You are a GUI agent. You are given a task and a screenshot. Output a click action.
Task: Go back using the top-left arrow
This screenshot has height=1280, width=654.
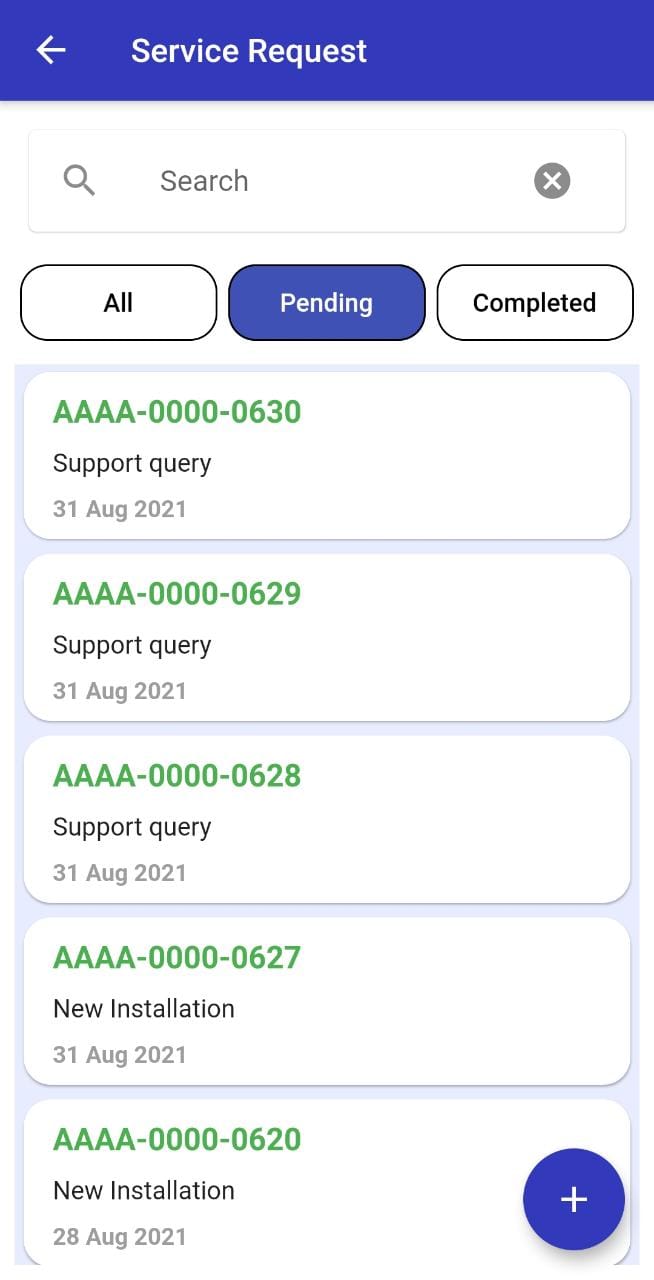tap(51, 50)
